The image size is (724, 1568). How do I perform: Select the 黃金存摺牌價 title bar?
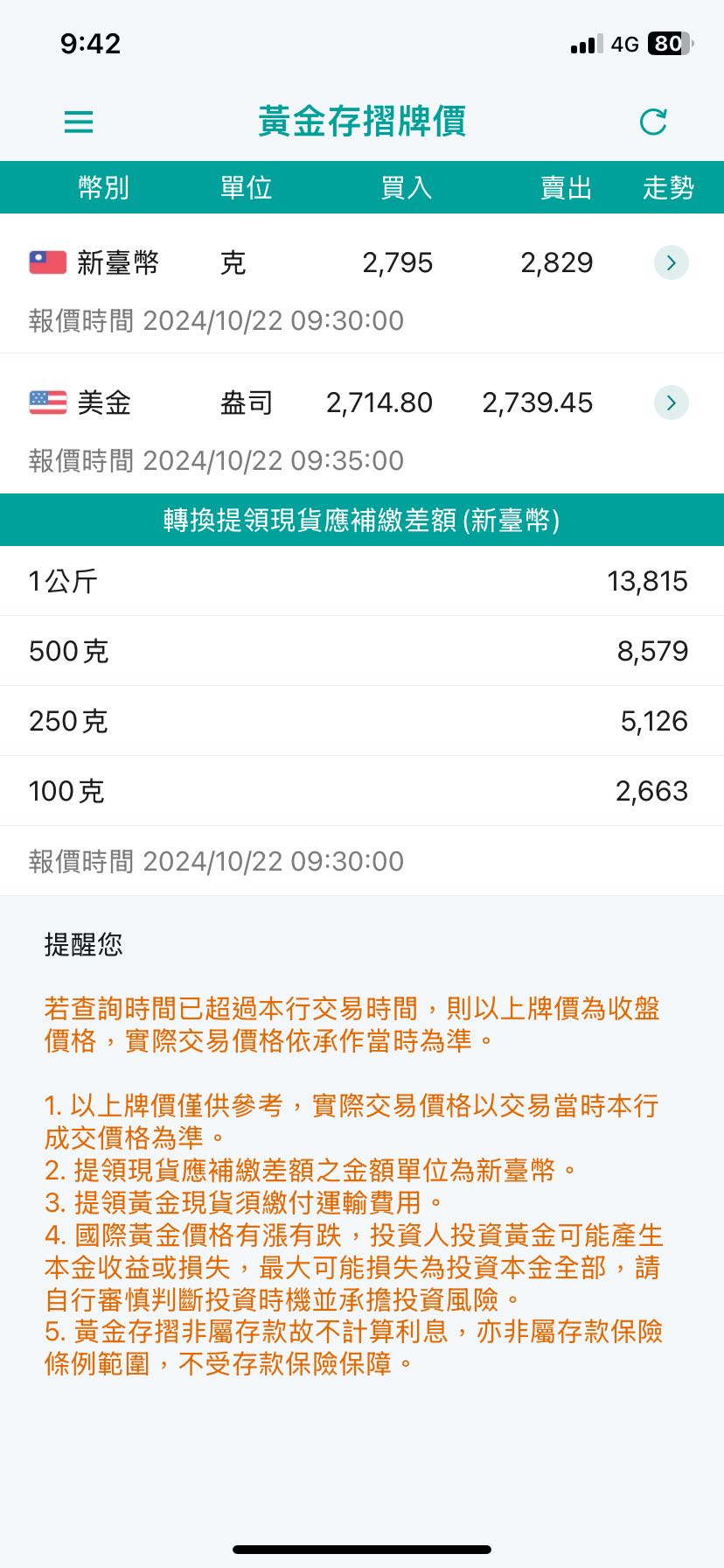coord(362,120)
